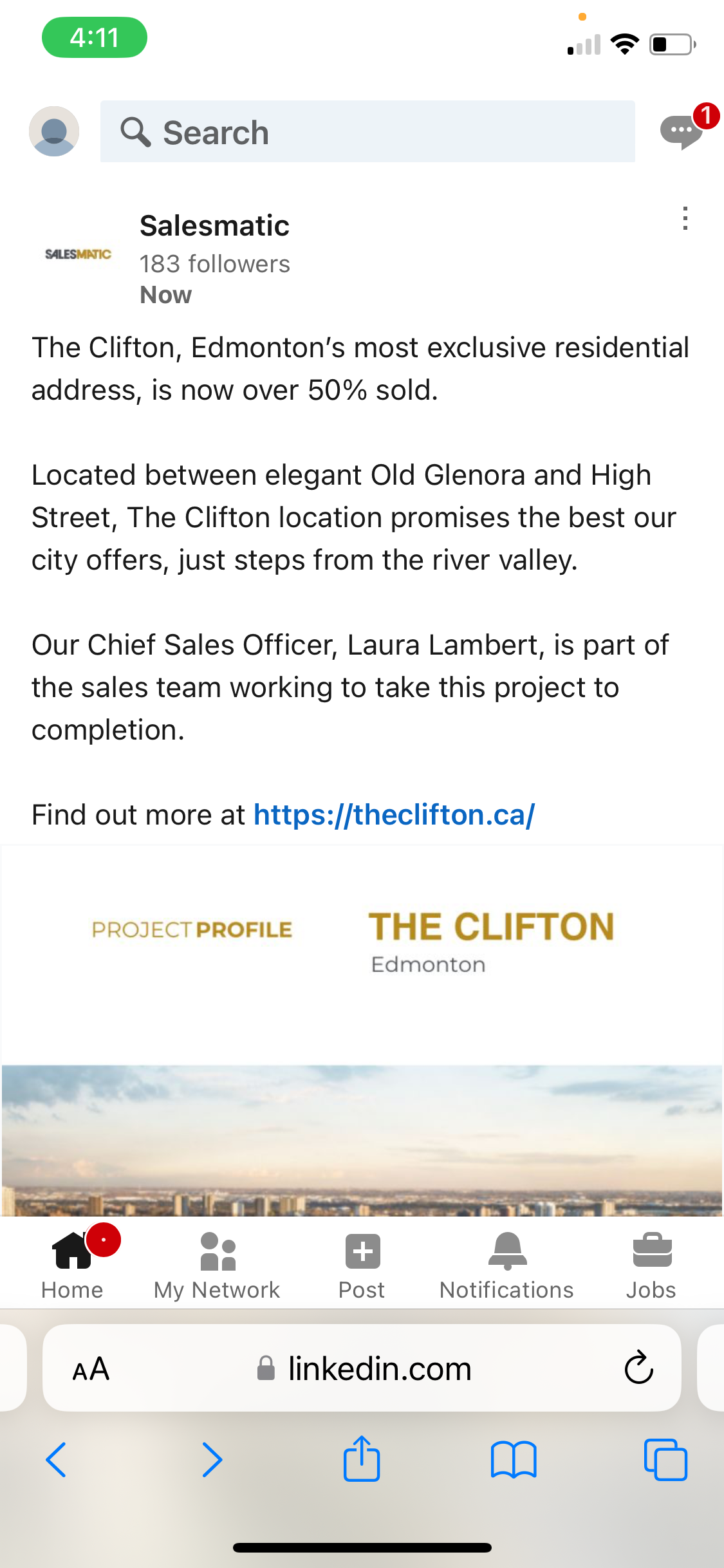Open Safari's AA page settings
This screenshot has width=724, height=1568.
pos(91,1368)
